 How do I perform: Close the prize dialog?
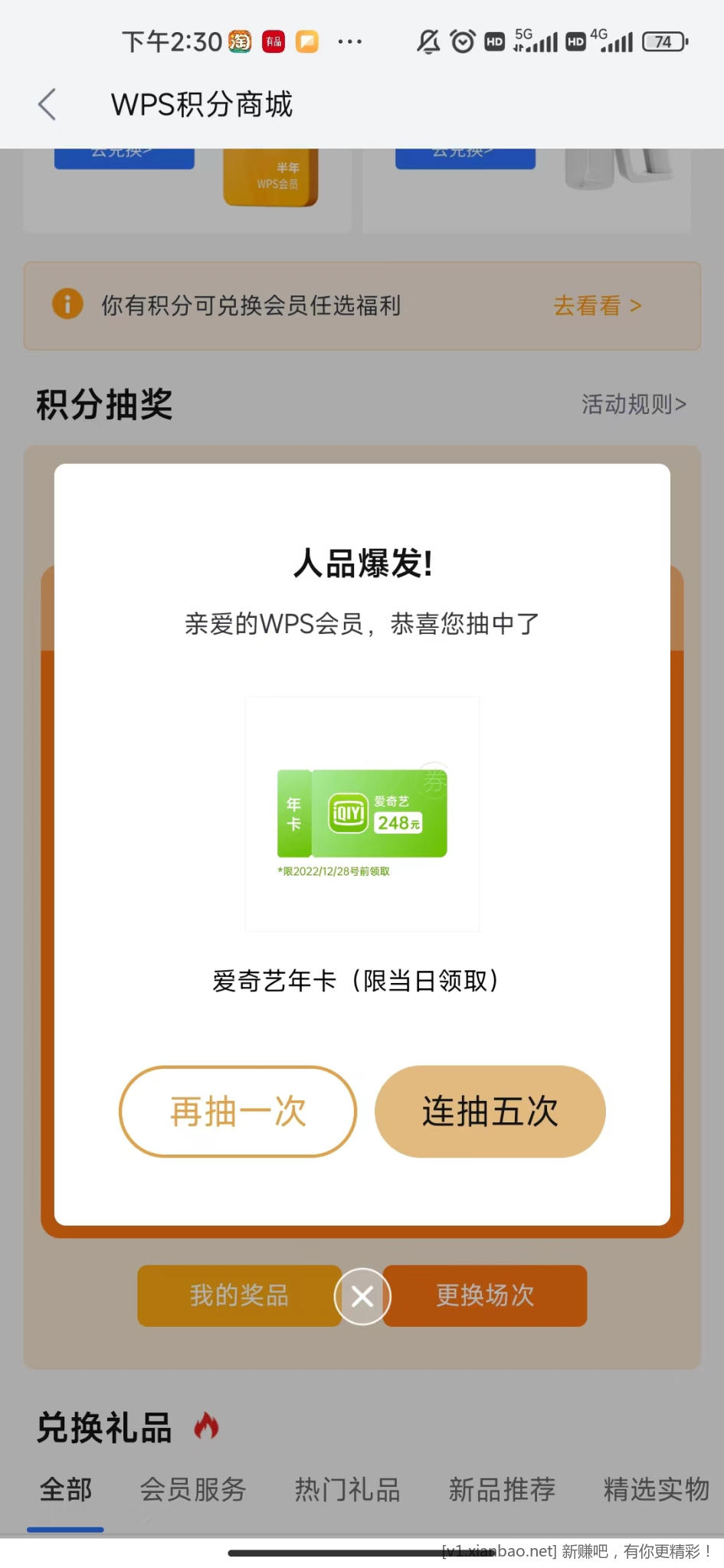point(362,1296)
